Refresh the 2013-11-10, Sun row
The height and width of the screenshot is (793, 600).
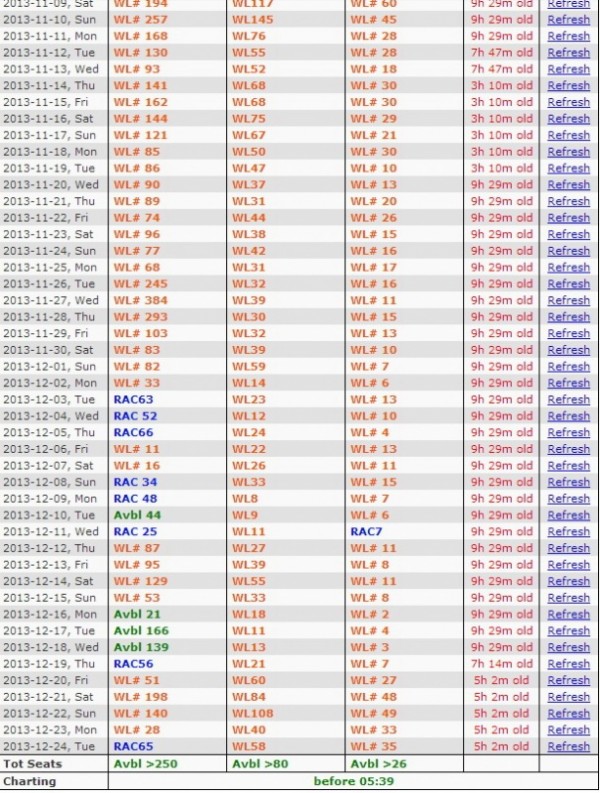568,19
